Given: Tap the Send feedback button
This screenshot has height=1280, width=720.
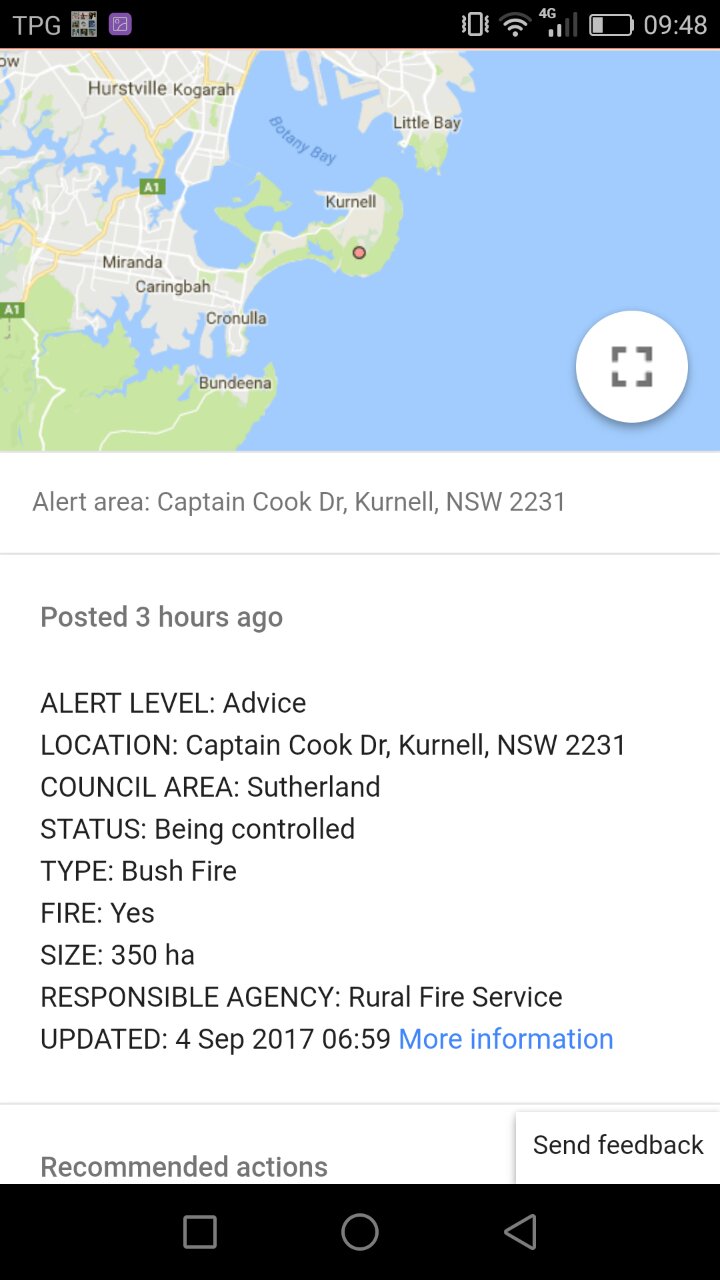Looking at the screenshot, I should 618,1145.
